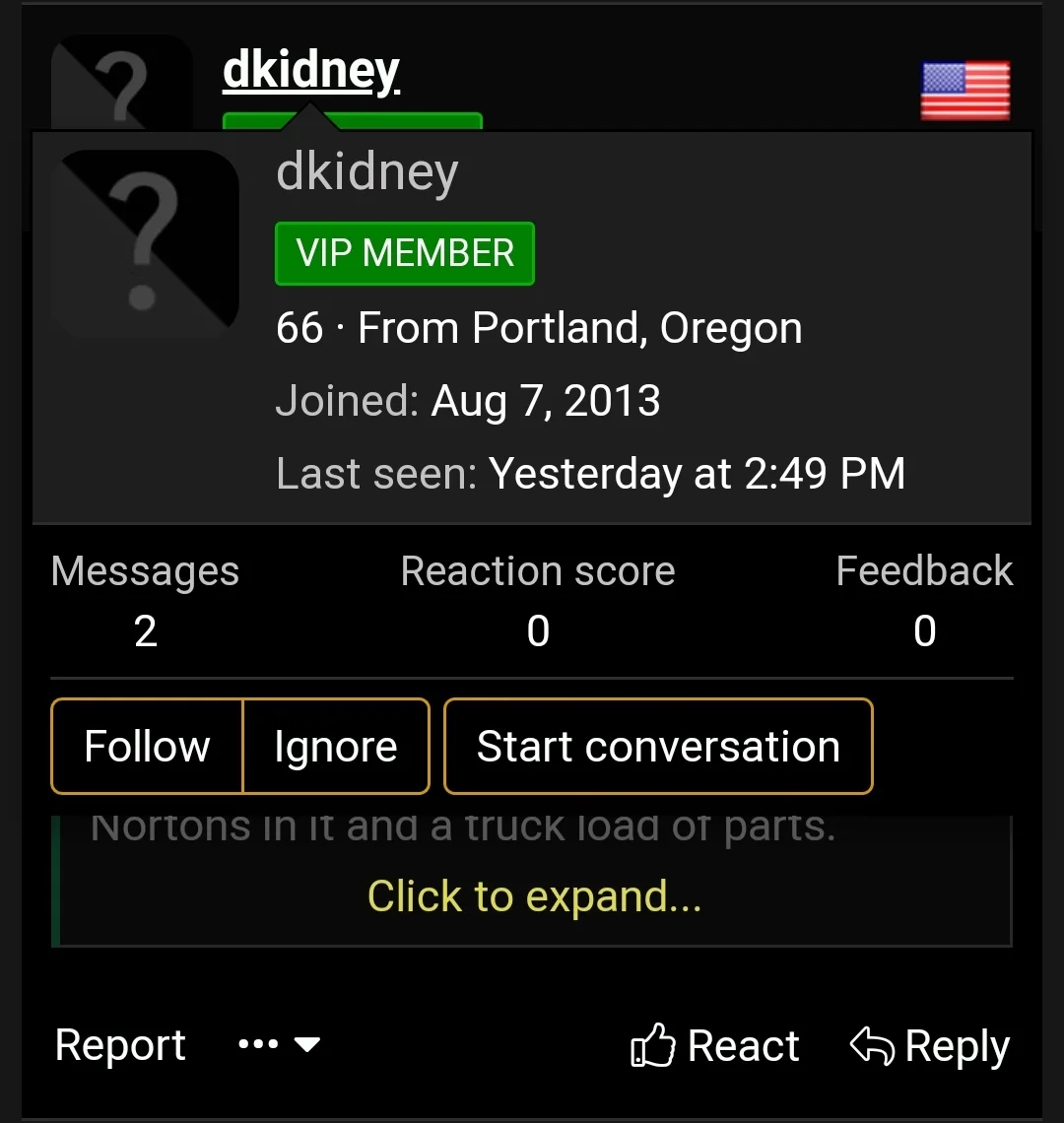View dkidney's avatar in the member card
This screenshot has height=1123, width=1064.
[145, 243]
